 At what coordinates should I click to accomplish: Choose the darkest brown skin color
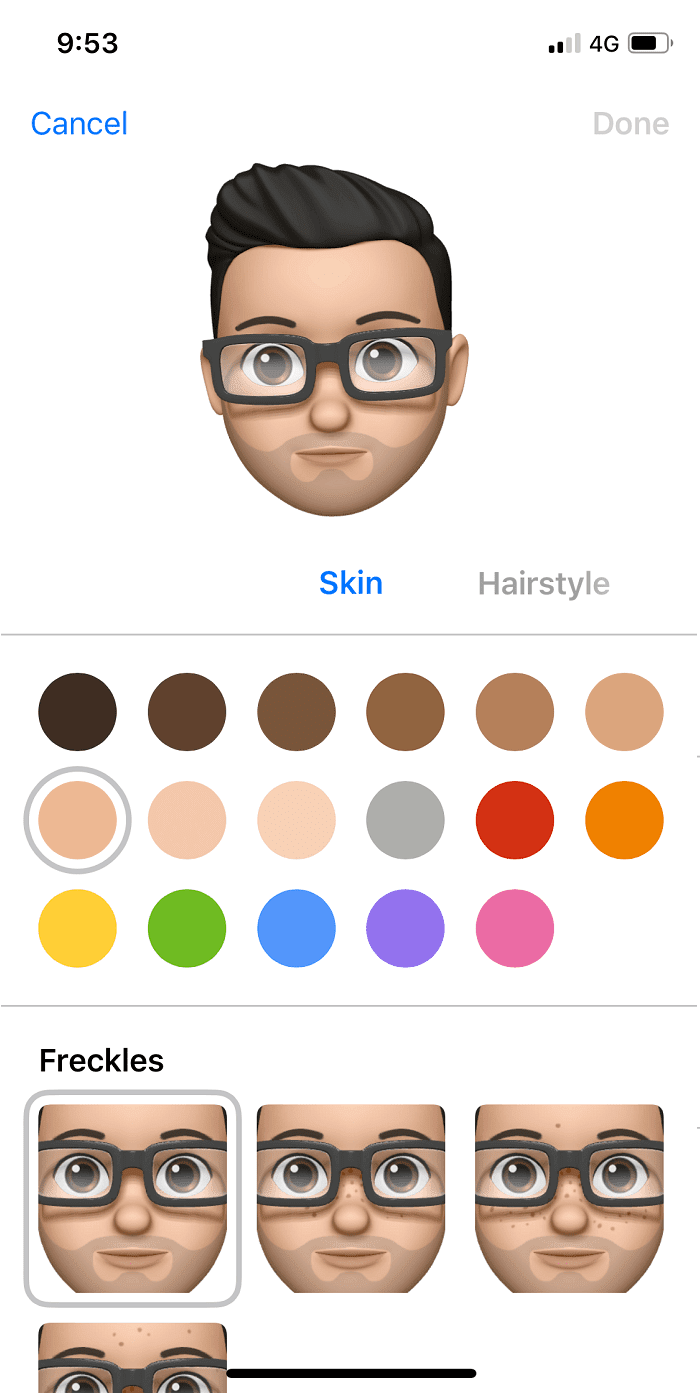click(x=77, y=712)
